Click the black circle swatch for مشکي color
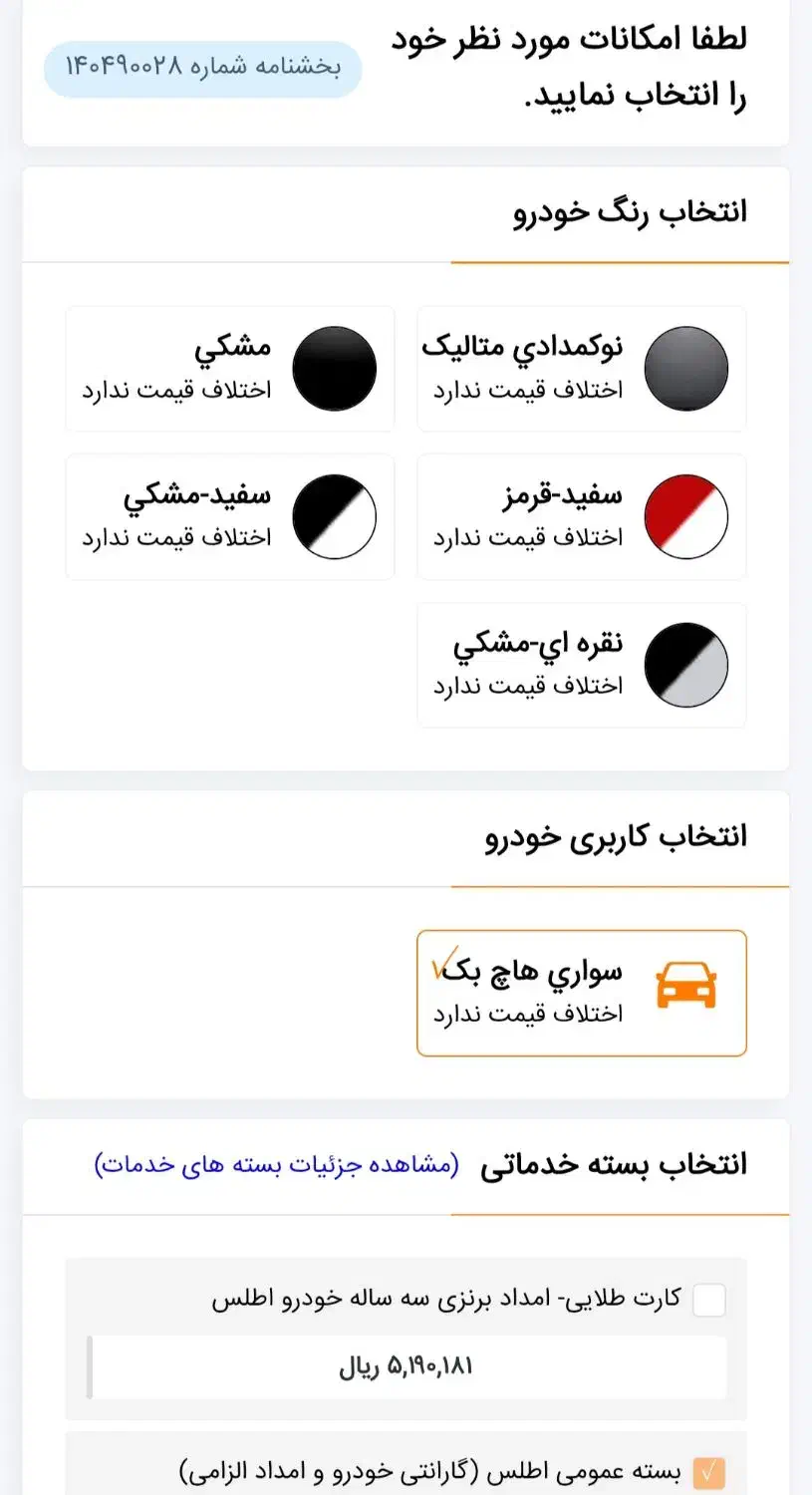 [336, 368]
